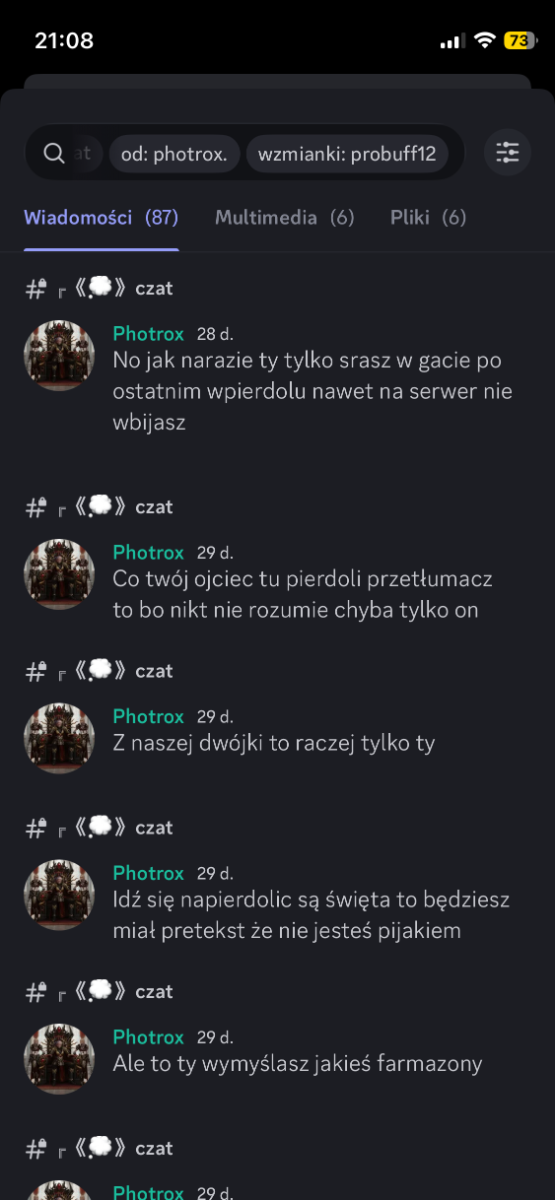Switch to the Pliki tab

pyautogui.click(x=428, y=217)
